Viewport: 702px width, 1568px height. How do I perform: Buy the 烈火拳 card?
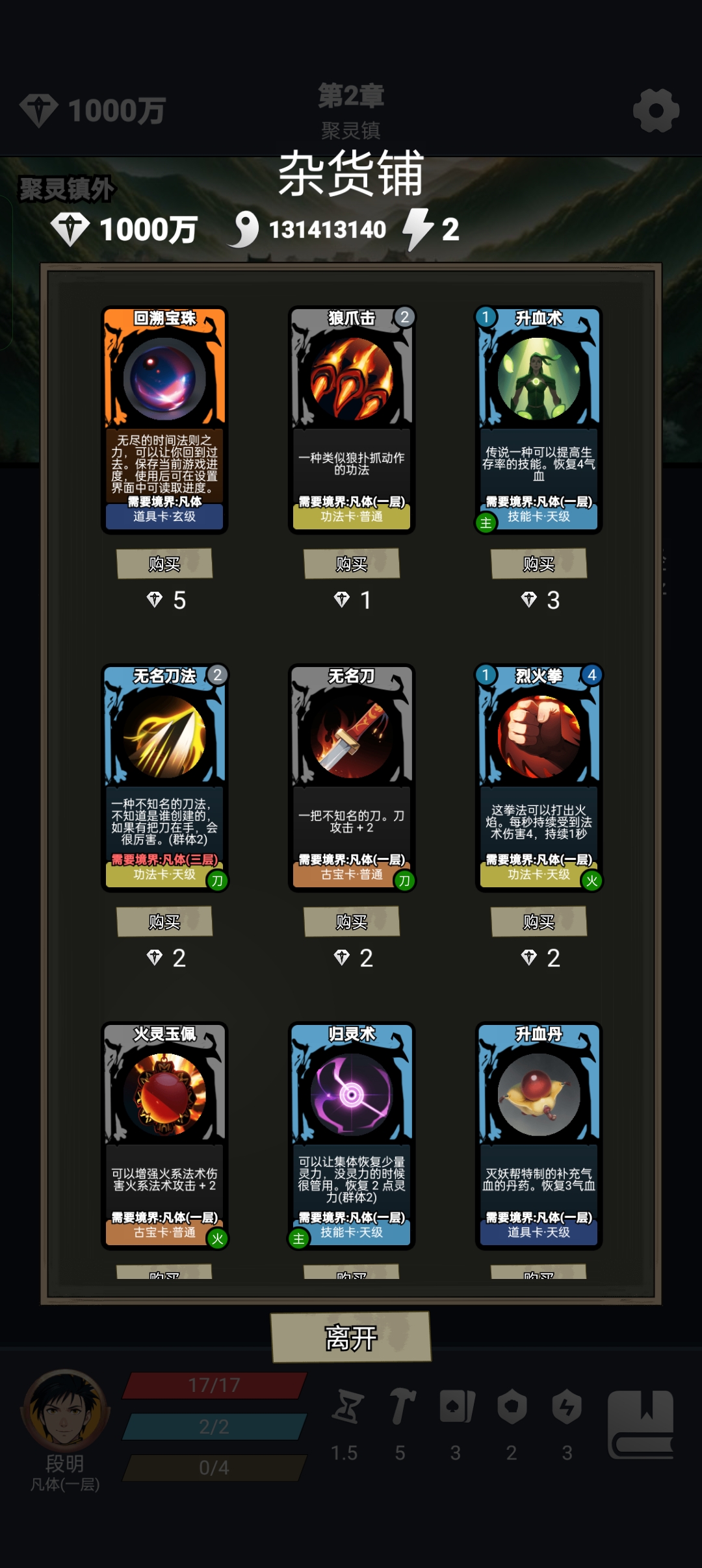coord(539,922)
